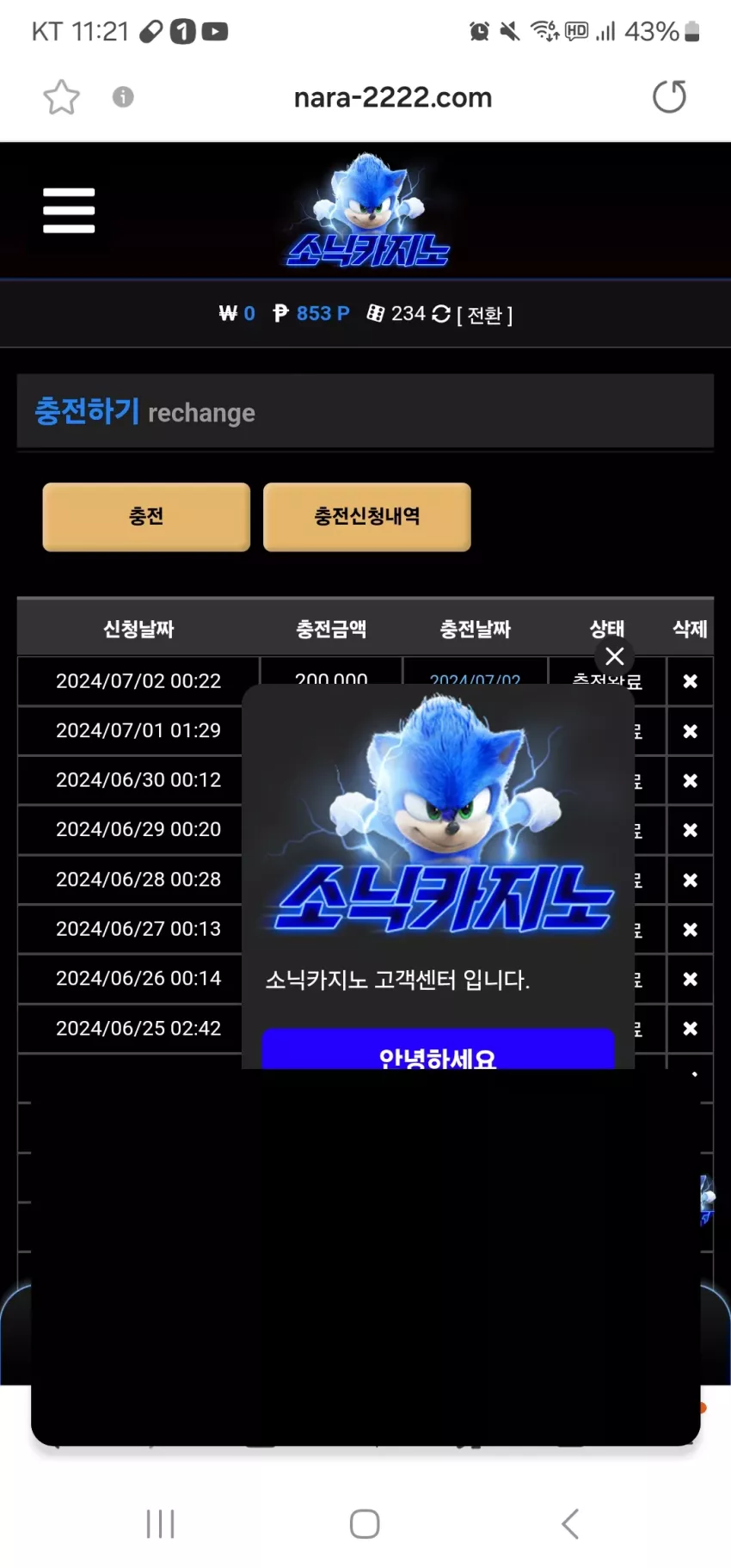731x1568 pixels.
Task: Tap the nara-2222.com address bar
Action: (x=392, y=97)
